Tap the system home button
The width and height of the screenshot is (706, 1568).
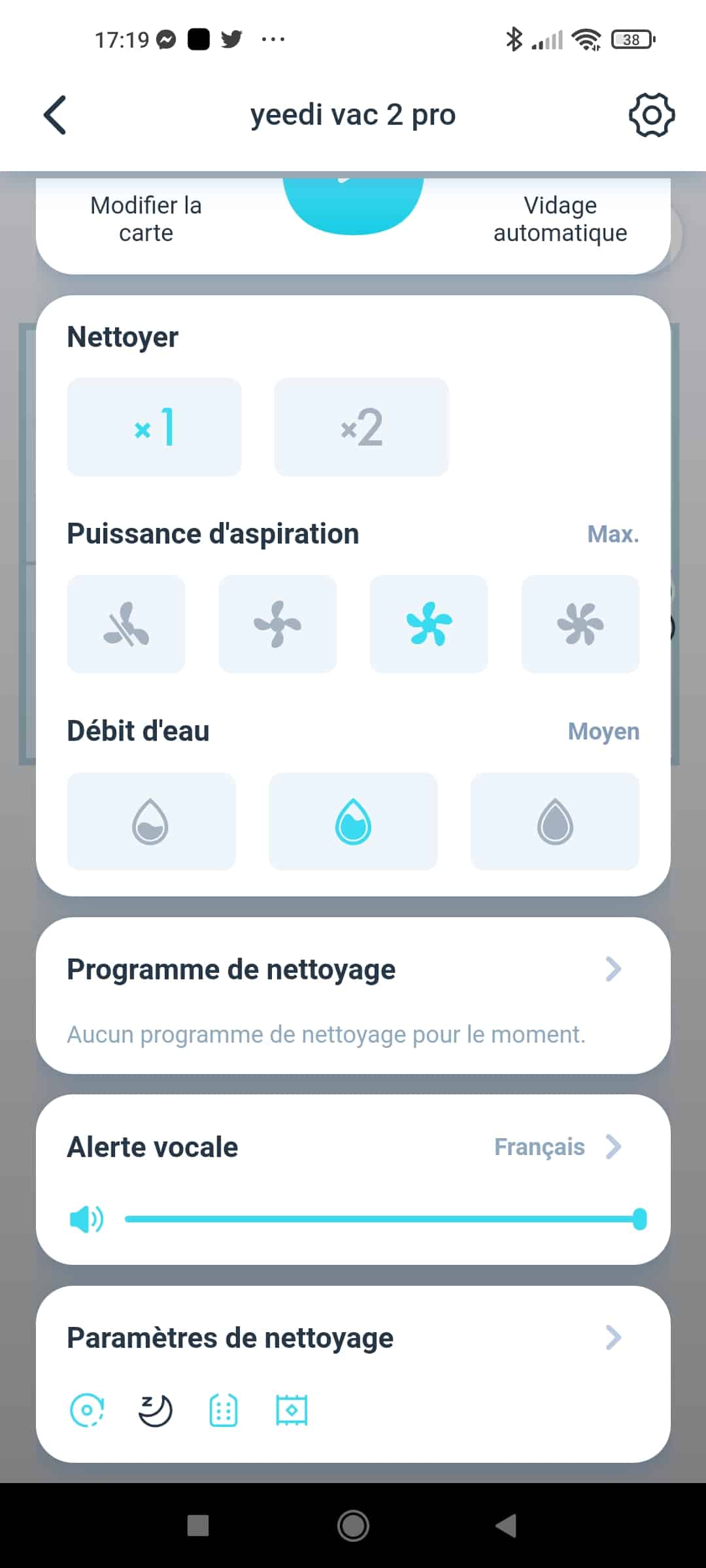click(x=353, y=1526)
